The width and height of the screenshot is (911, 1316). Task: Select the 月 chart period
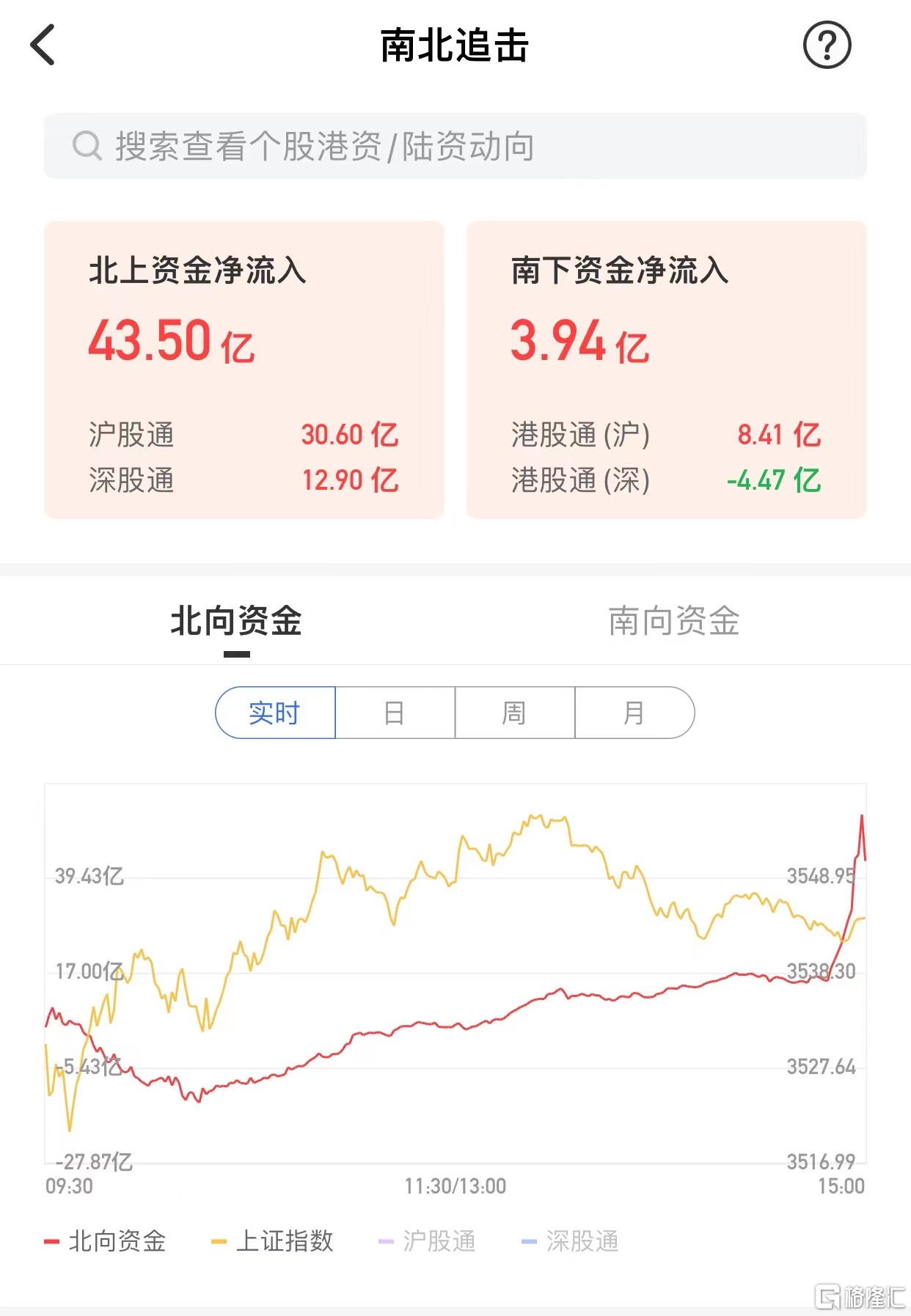634,713
